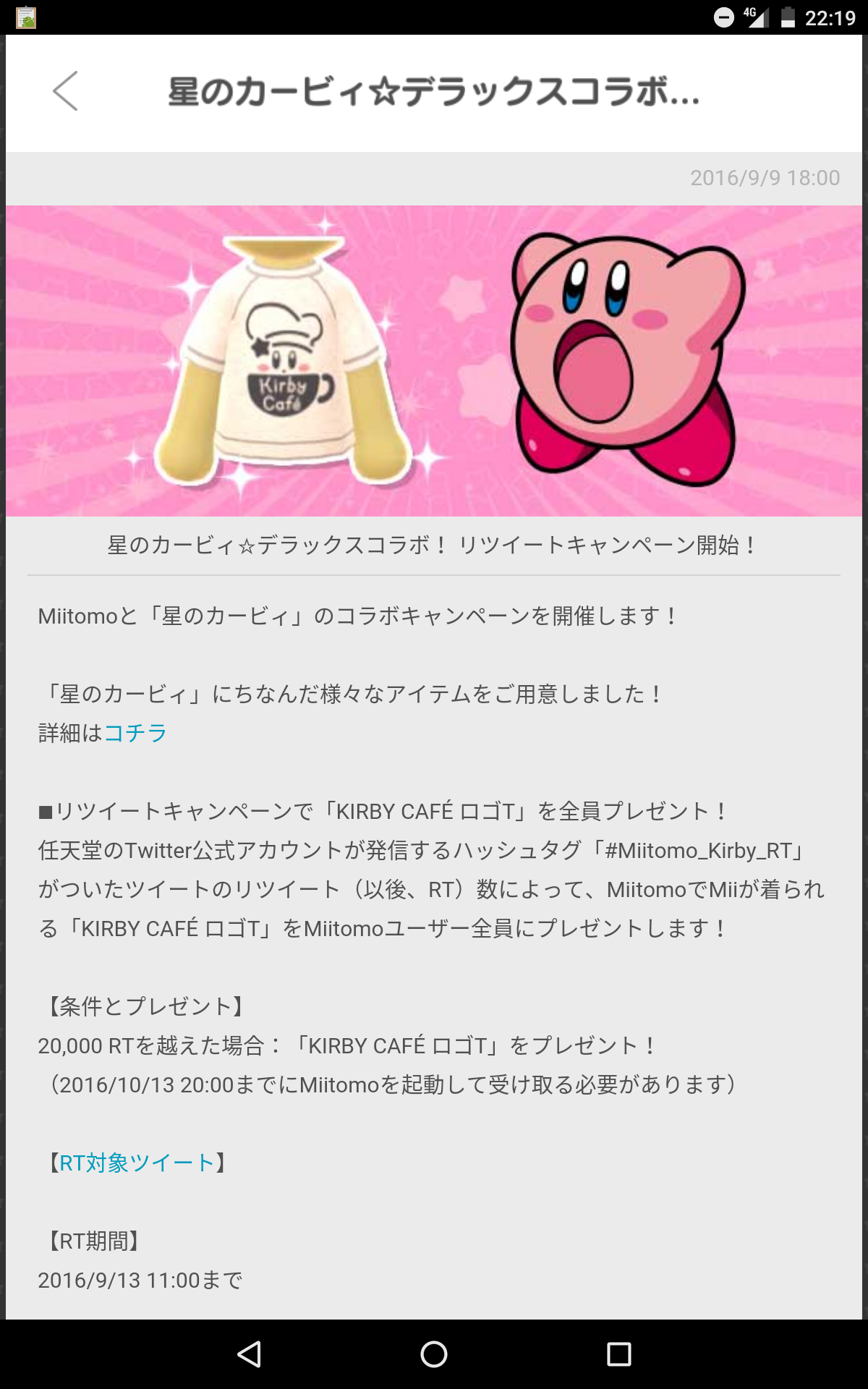The image size is (868, 1389).
Task: Tap the system back button
Action: pos(249,1354)
